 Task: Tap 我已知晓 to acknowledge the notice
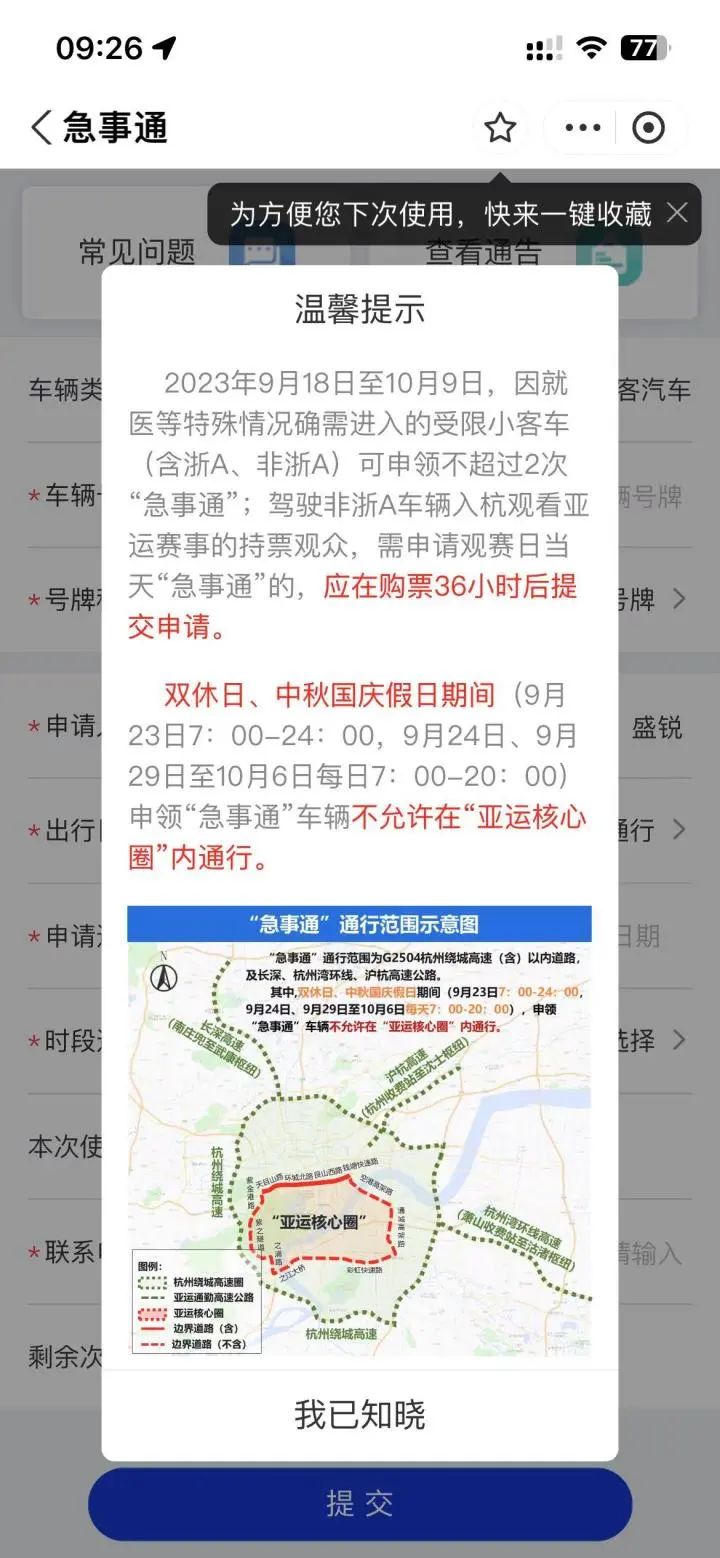point(360,1414)
